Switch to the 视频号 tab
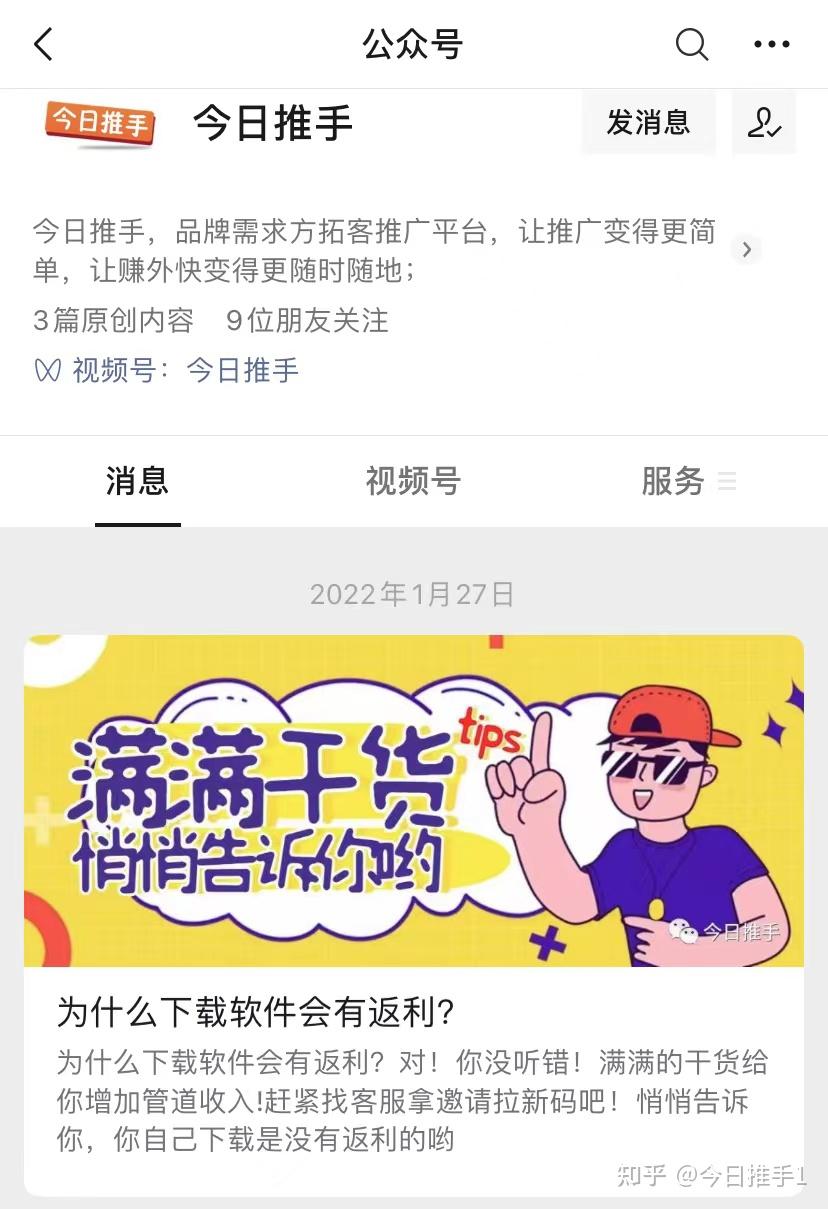The image size is (828, 1209). [x=413, y=481]
